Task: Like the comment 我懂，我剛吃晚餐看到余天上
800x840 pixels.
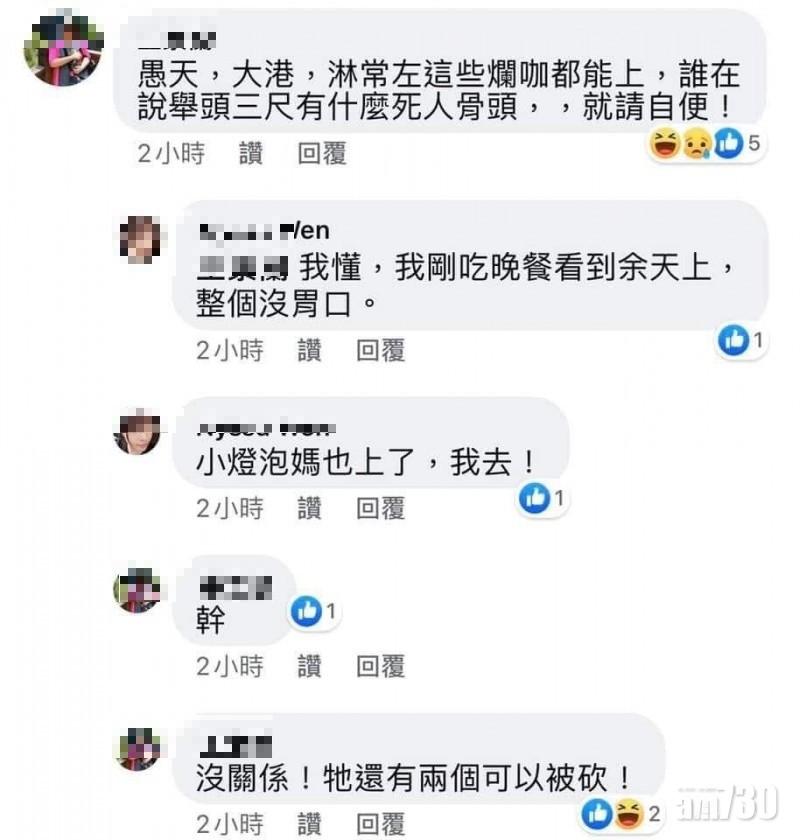Action: click(x=311, y=350)
